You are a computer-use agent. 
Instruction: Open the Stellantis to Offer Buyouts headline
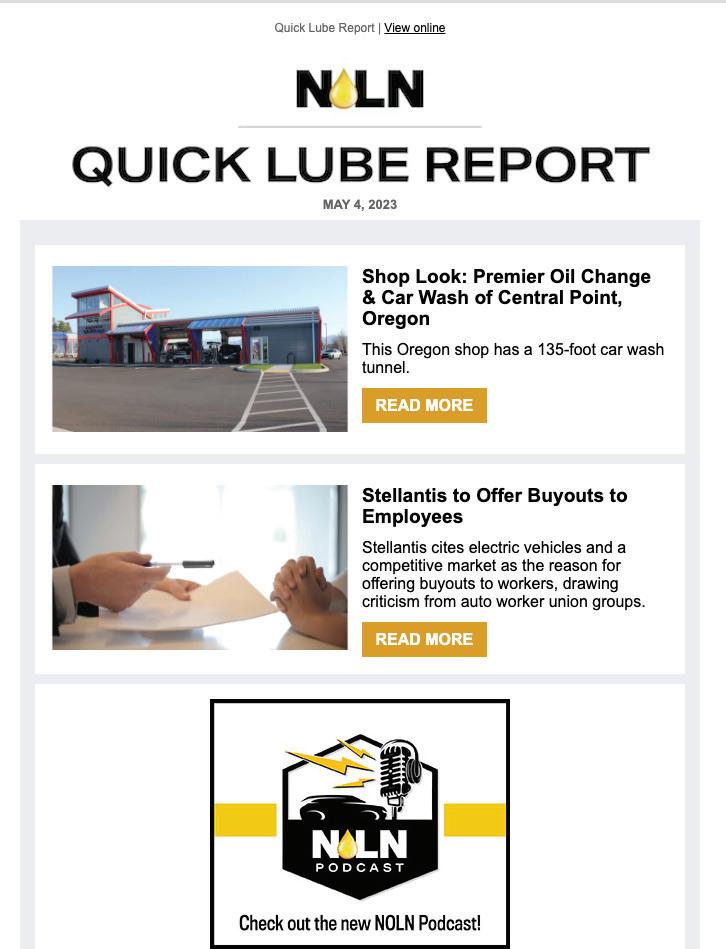point(494,506)
